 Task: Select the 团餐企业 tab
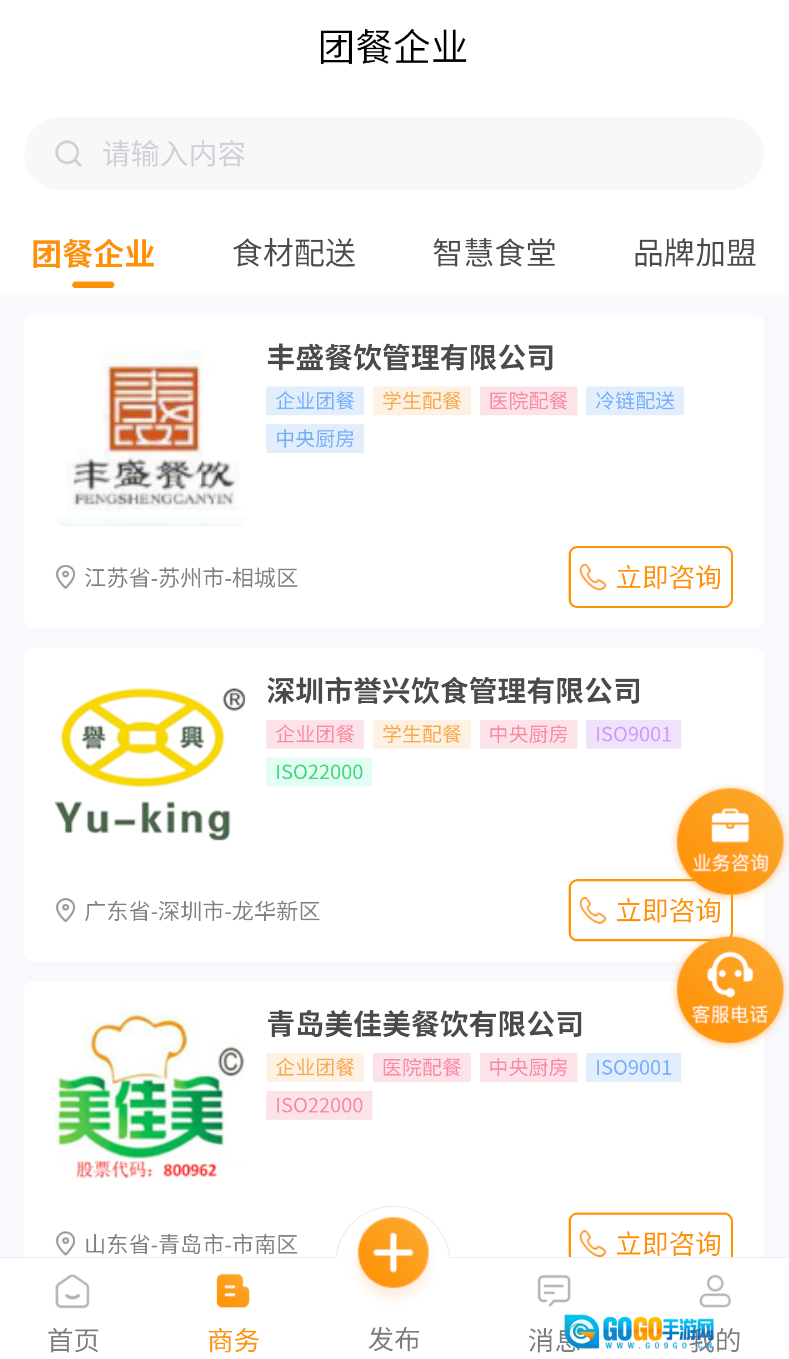pos(93,254)
